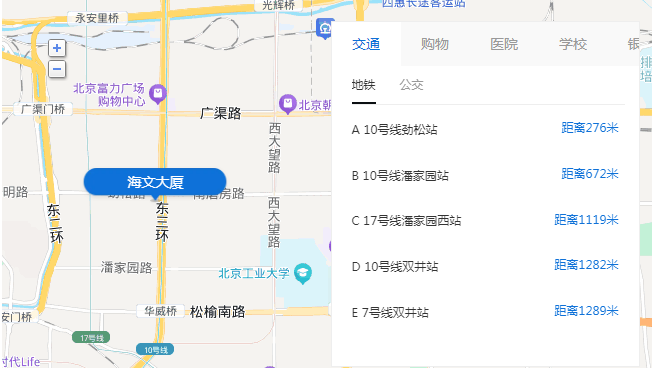Tap the 海文大厦 map marker
This screenshot has height=368, width=656.
[155, 182]
